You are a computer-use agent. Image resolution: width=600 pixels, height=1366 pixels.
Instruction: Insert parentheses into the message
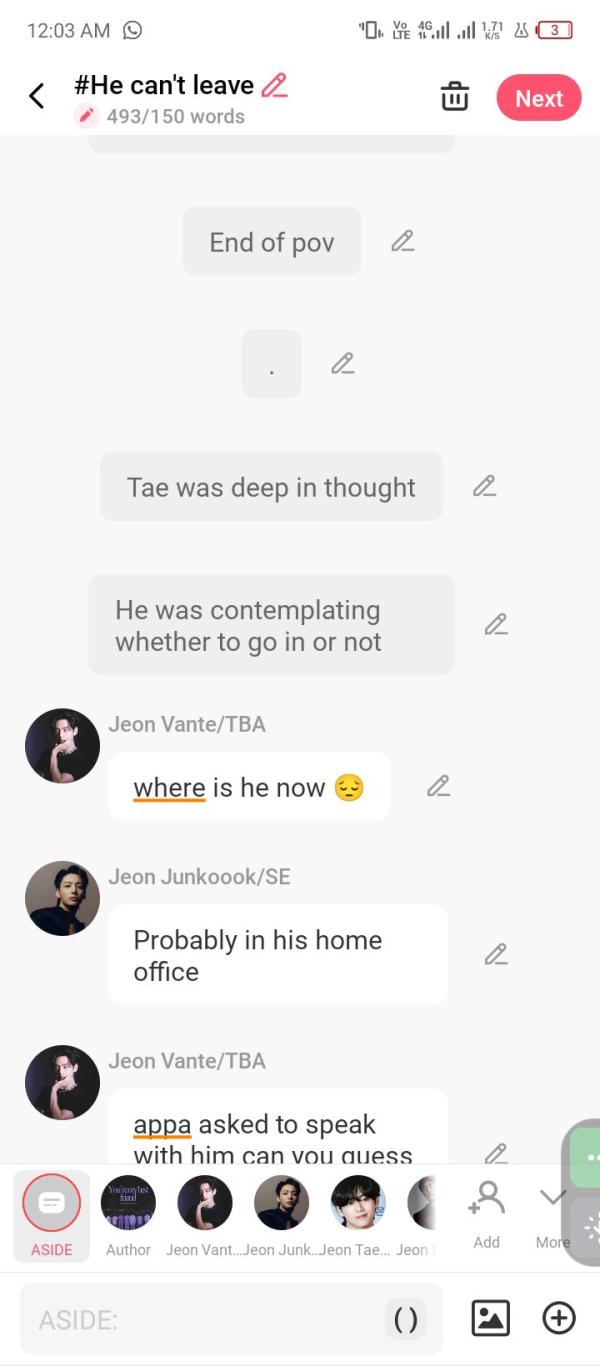coord(405,1320)
